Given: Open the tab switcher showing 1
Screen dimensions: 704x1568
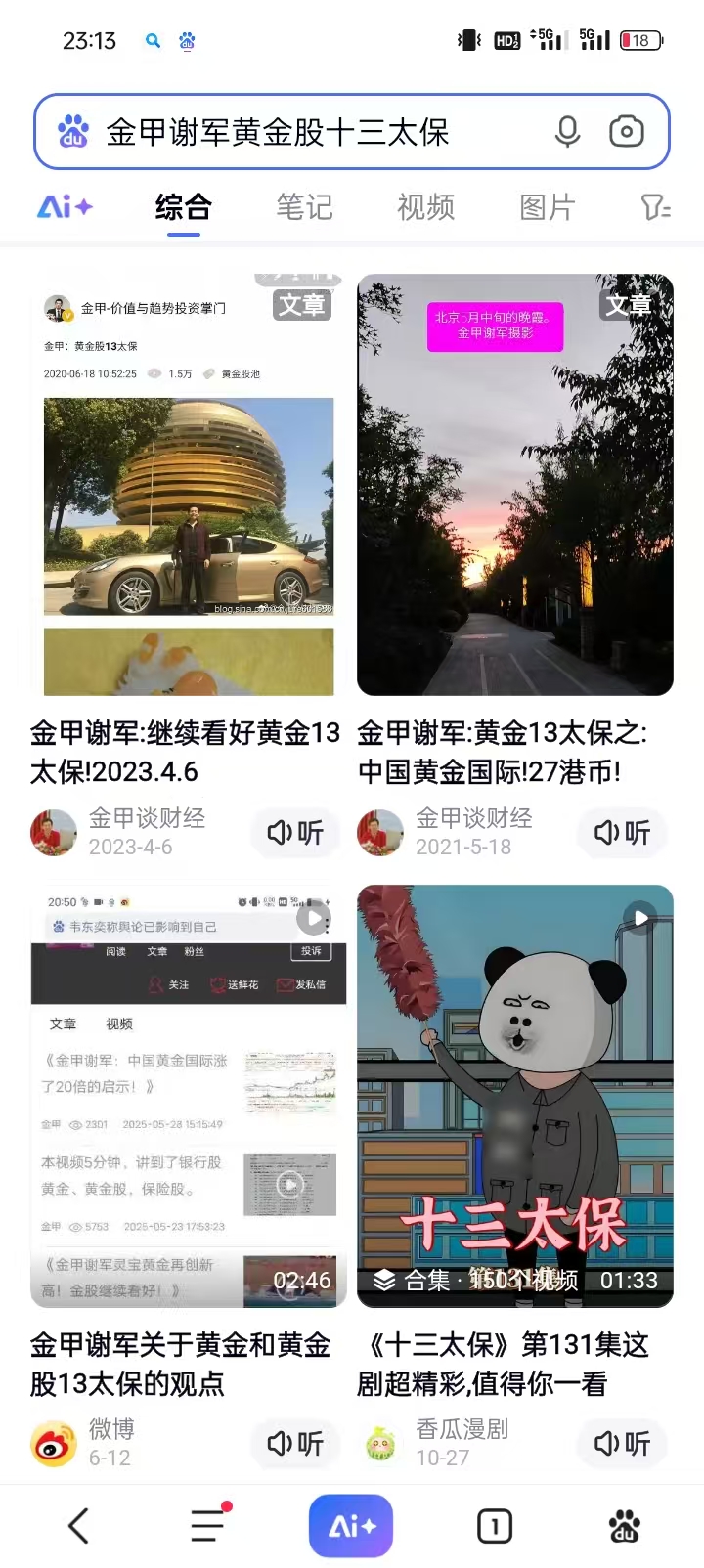Looking at the screenshot, I should (x=495, y=1526).
